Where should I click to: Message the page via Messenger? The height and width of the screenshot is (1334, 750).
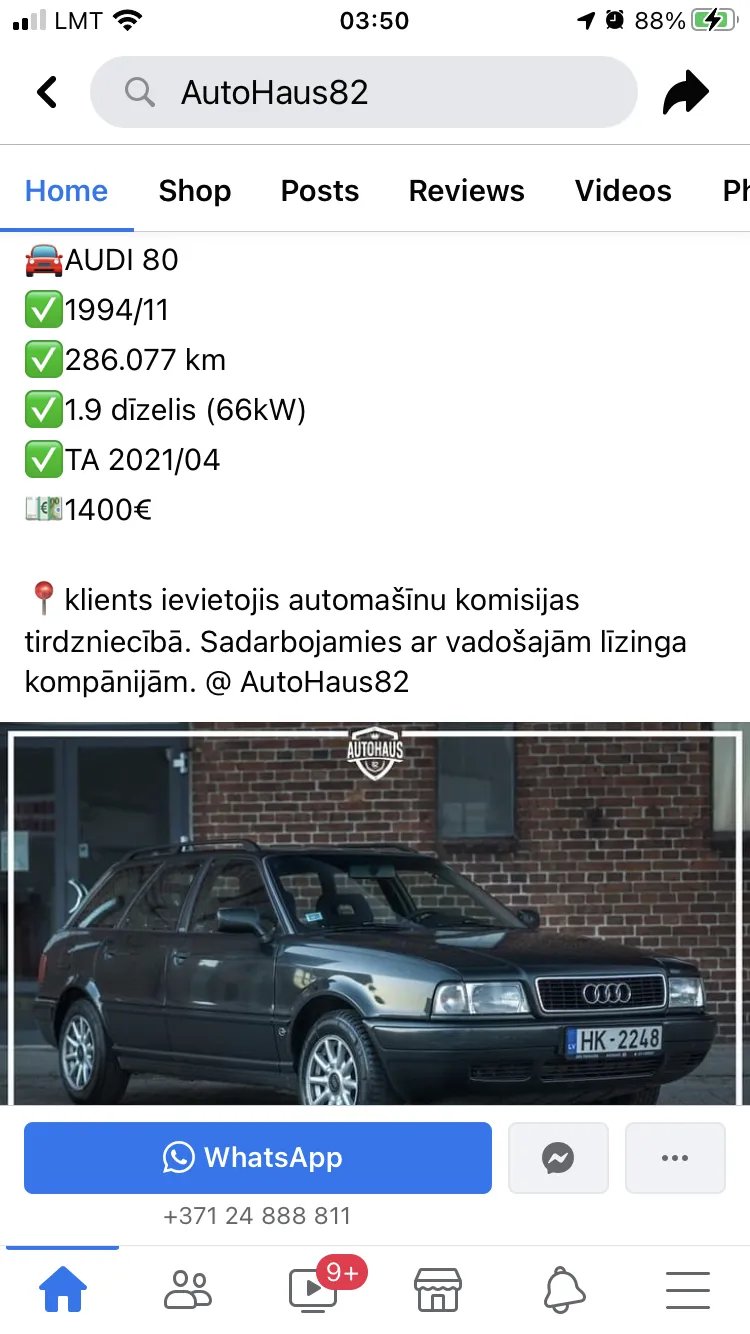coord(558,1158)
